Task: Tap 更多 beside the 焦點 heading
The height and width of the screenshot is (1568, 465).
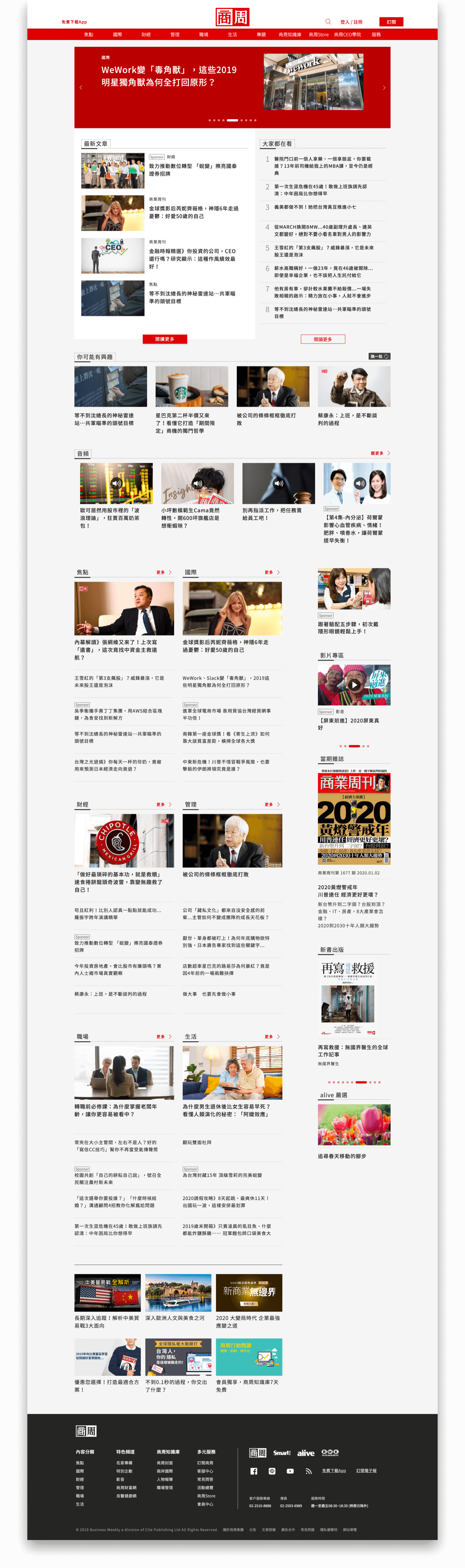Action: click(x=163, y=572)
